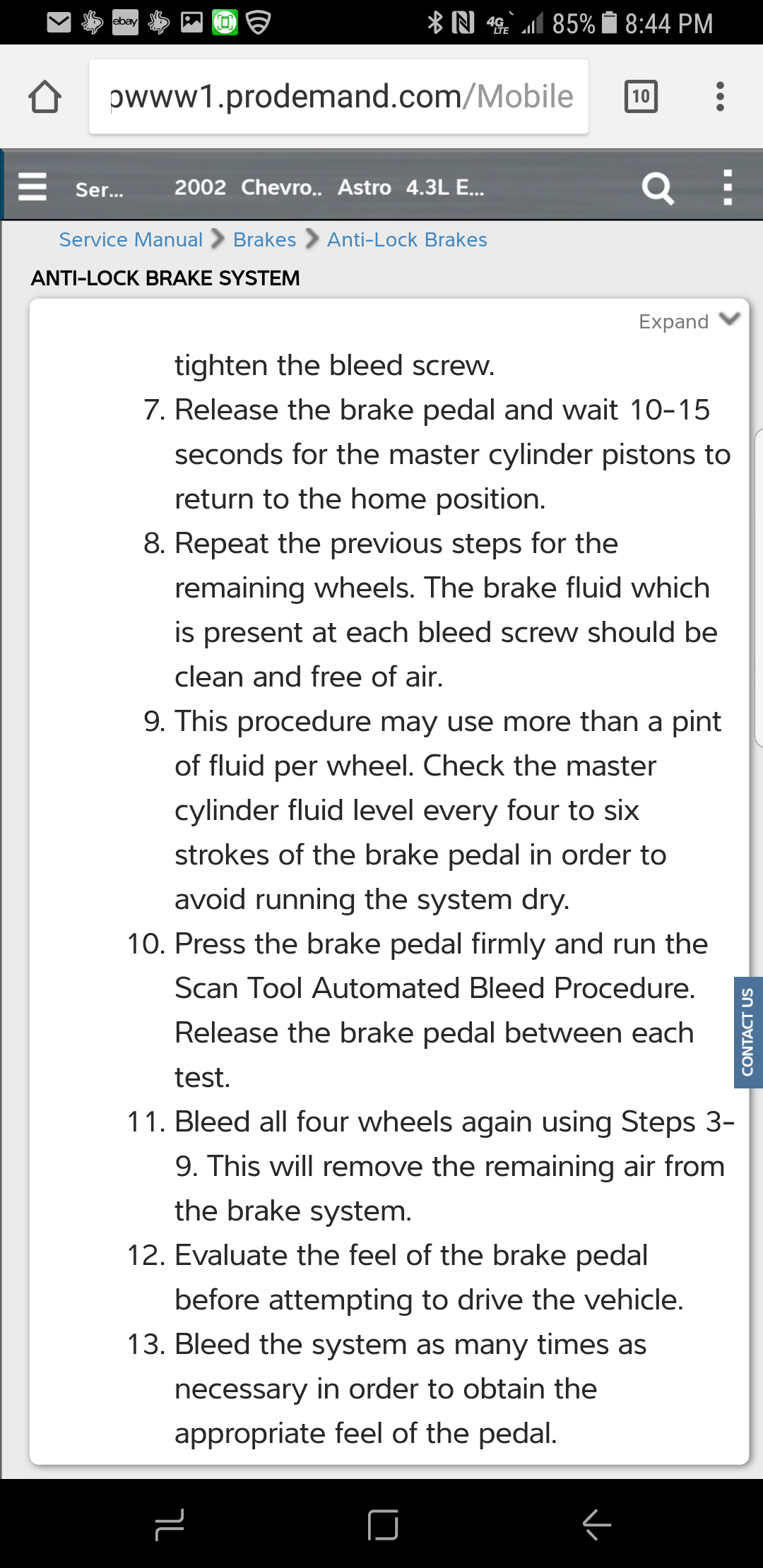Open the Contact Us side tab

(x=747, y=1032)
